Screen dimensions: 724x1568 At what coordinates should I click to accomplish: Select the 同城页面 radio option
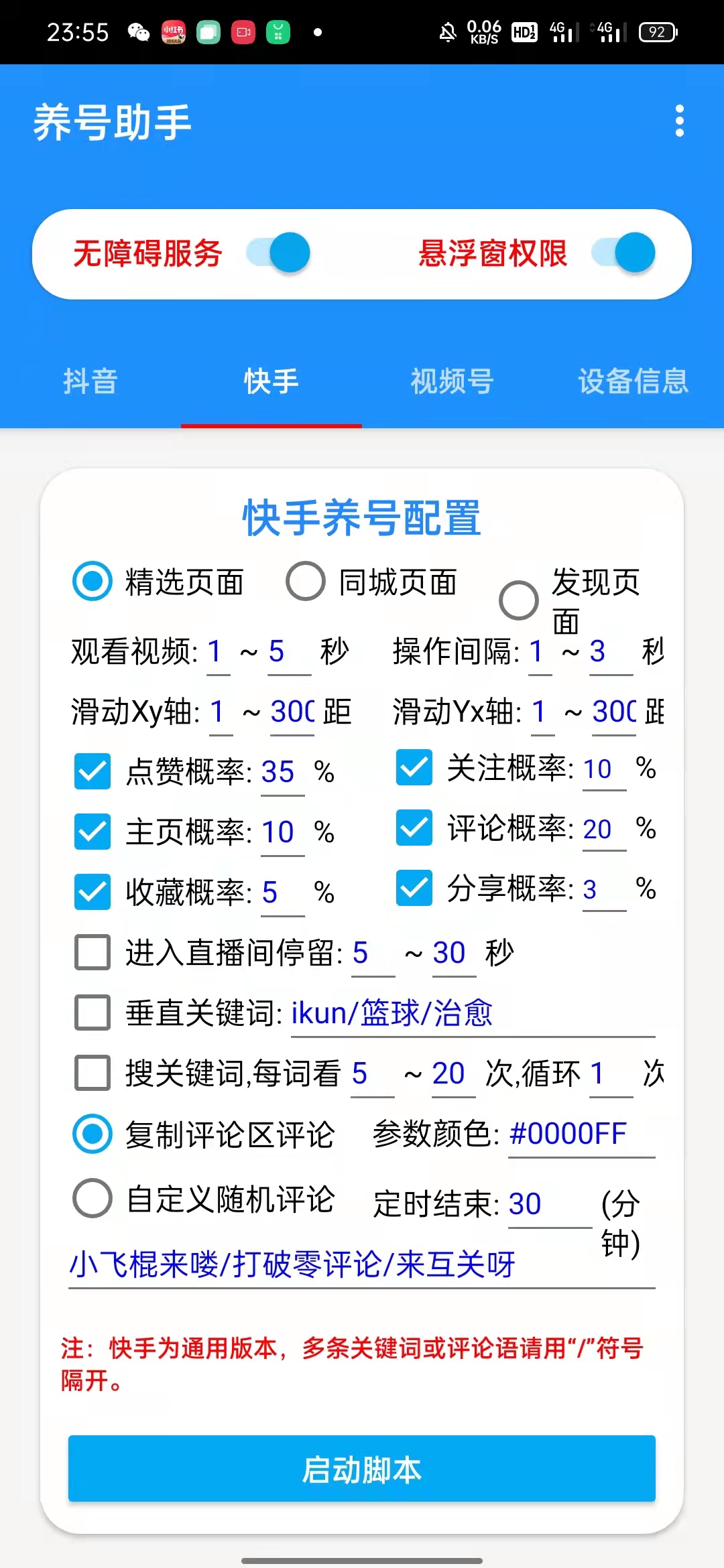306,582
